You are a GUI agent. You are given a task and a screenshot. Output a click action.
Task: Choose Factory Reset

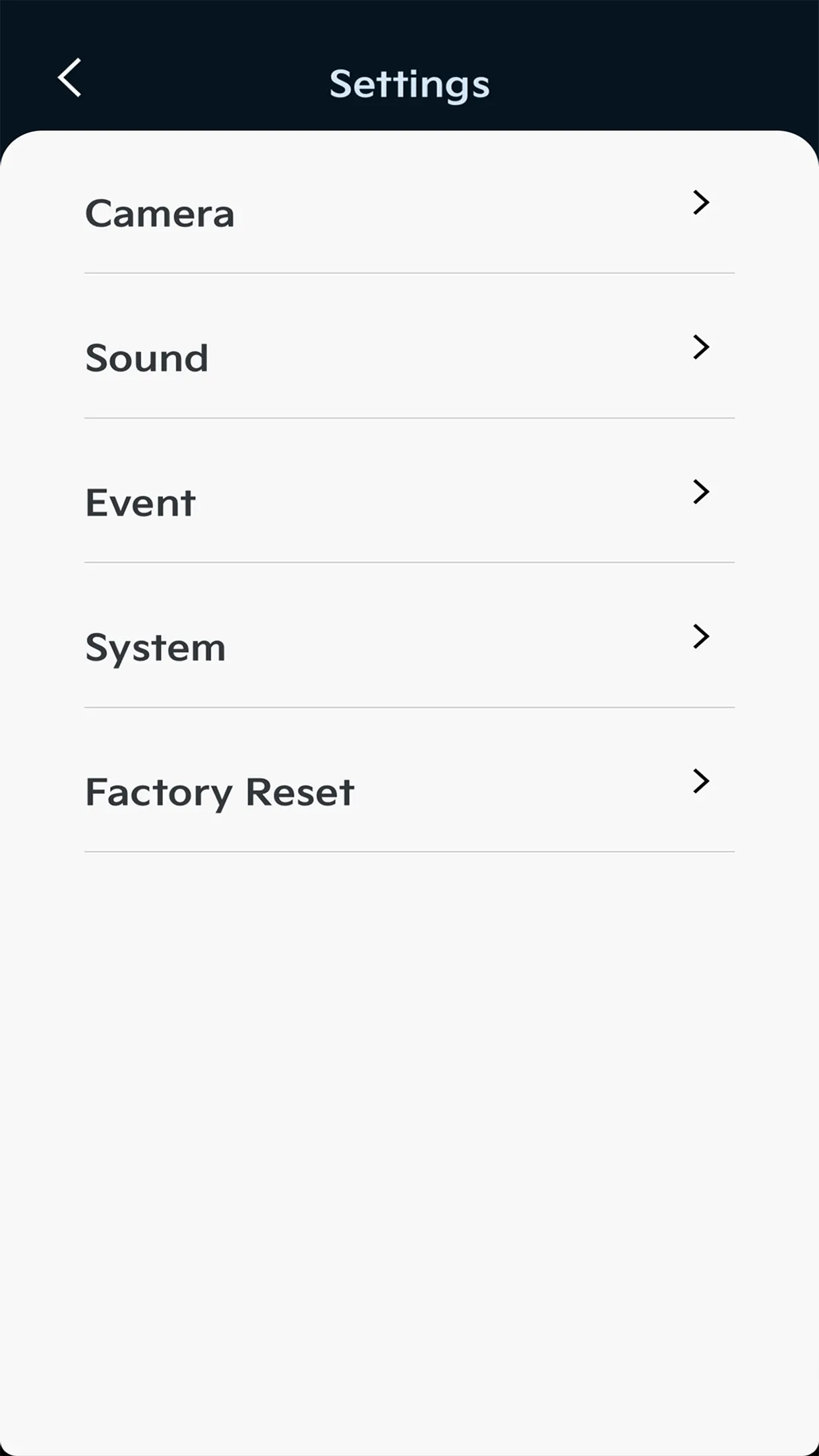pyautogui.click(x=409, y=786)
